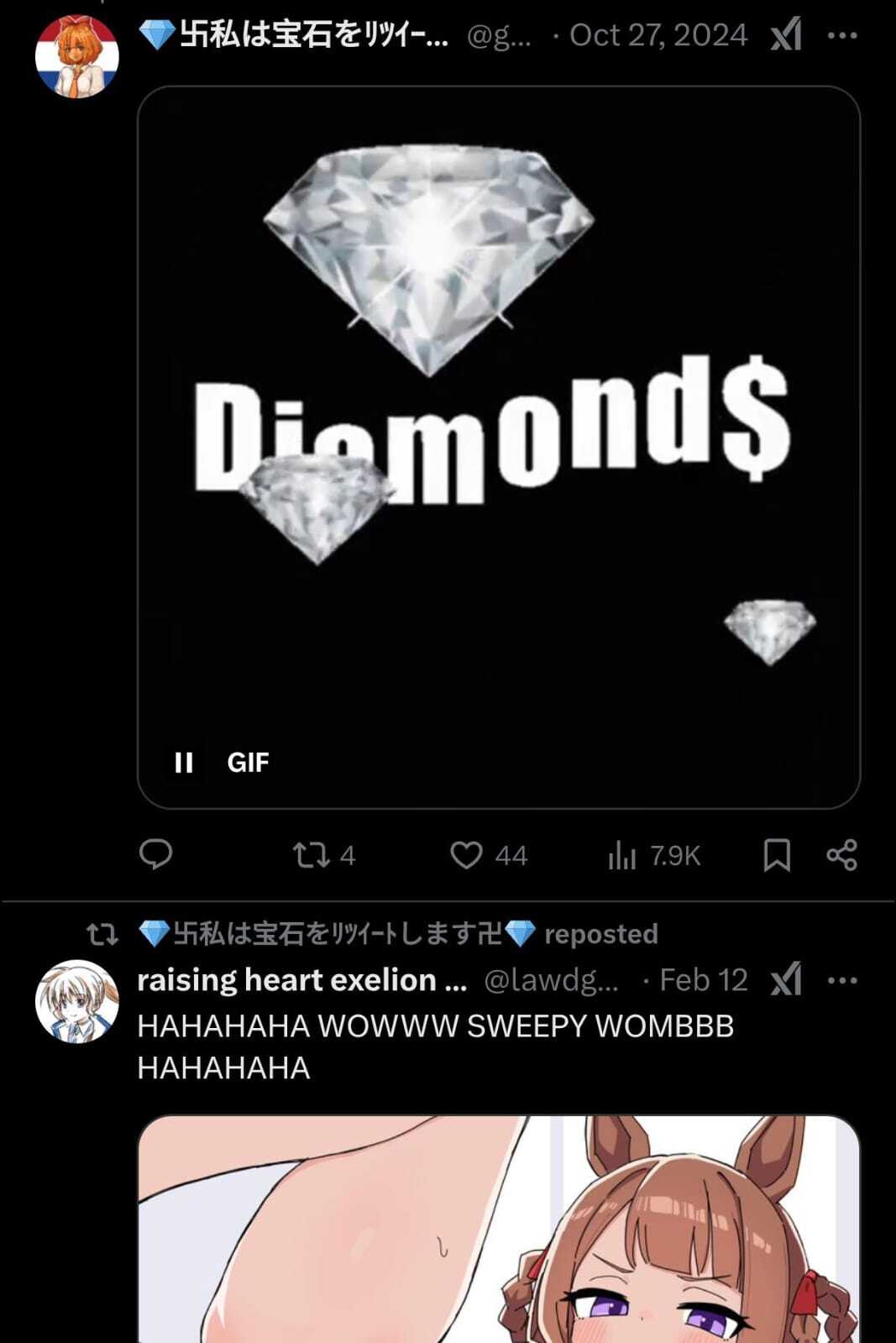Open overflow menu on raising heart exelion's post
896x1343 pixels.
(x=841, y=980)
